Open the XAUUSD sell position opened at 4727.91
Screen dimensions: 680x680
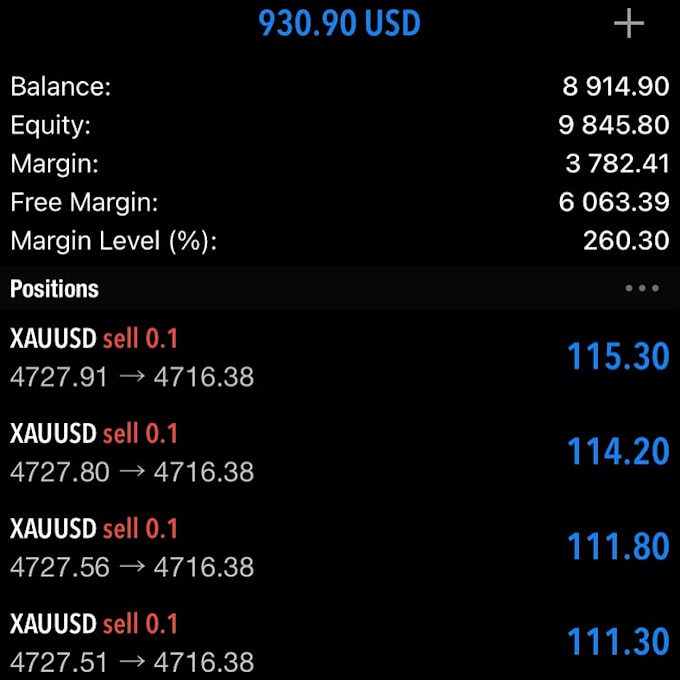[340, 357]
